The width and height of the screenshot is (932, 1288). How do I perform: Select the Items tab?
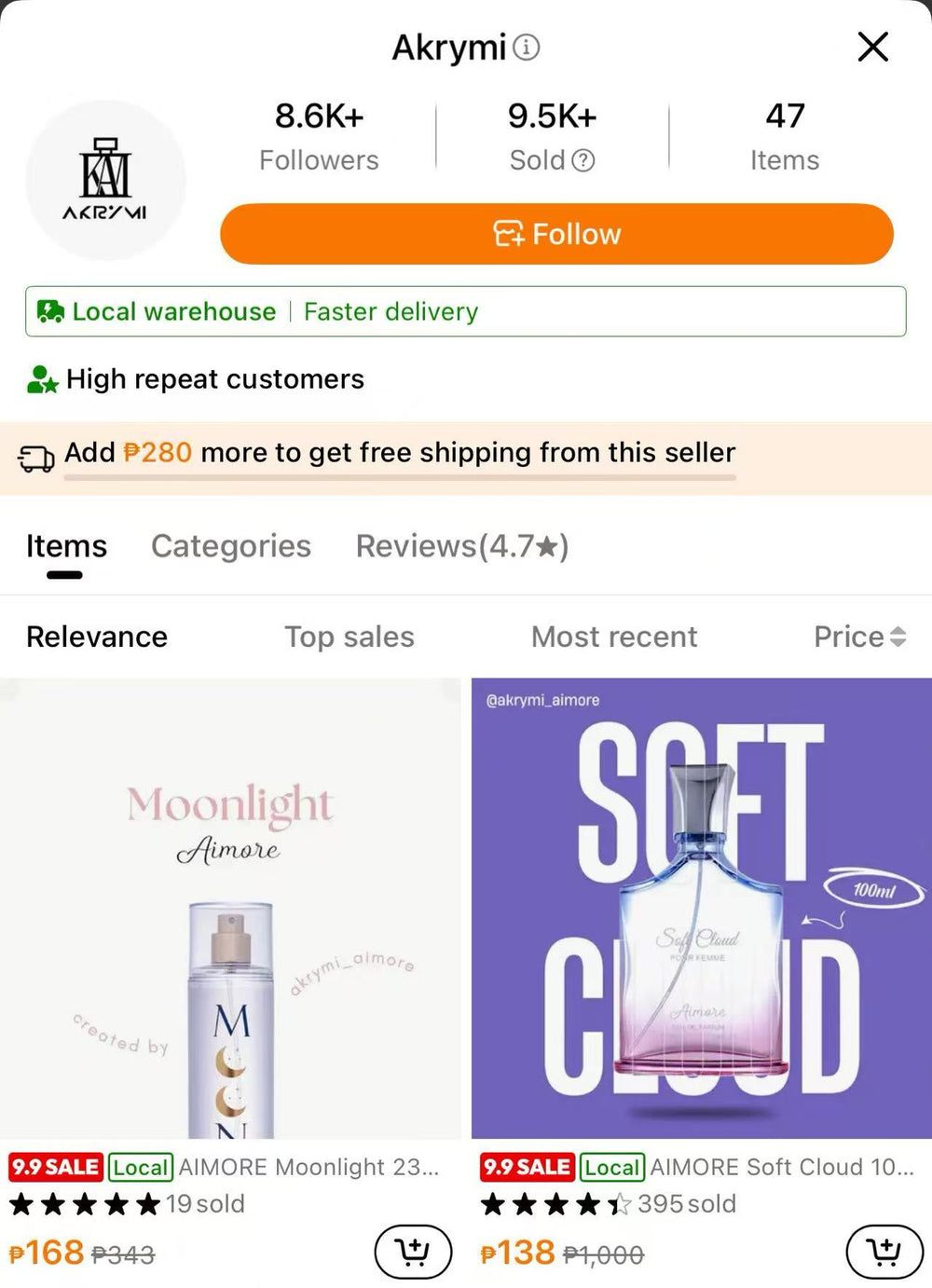tap(66, 546)
